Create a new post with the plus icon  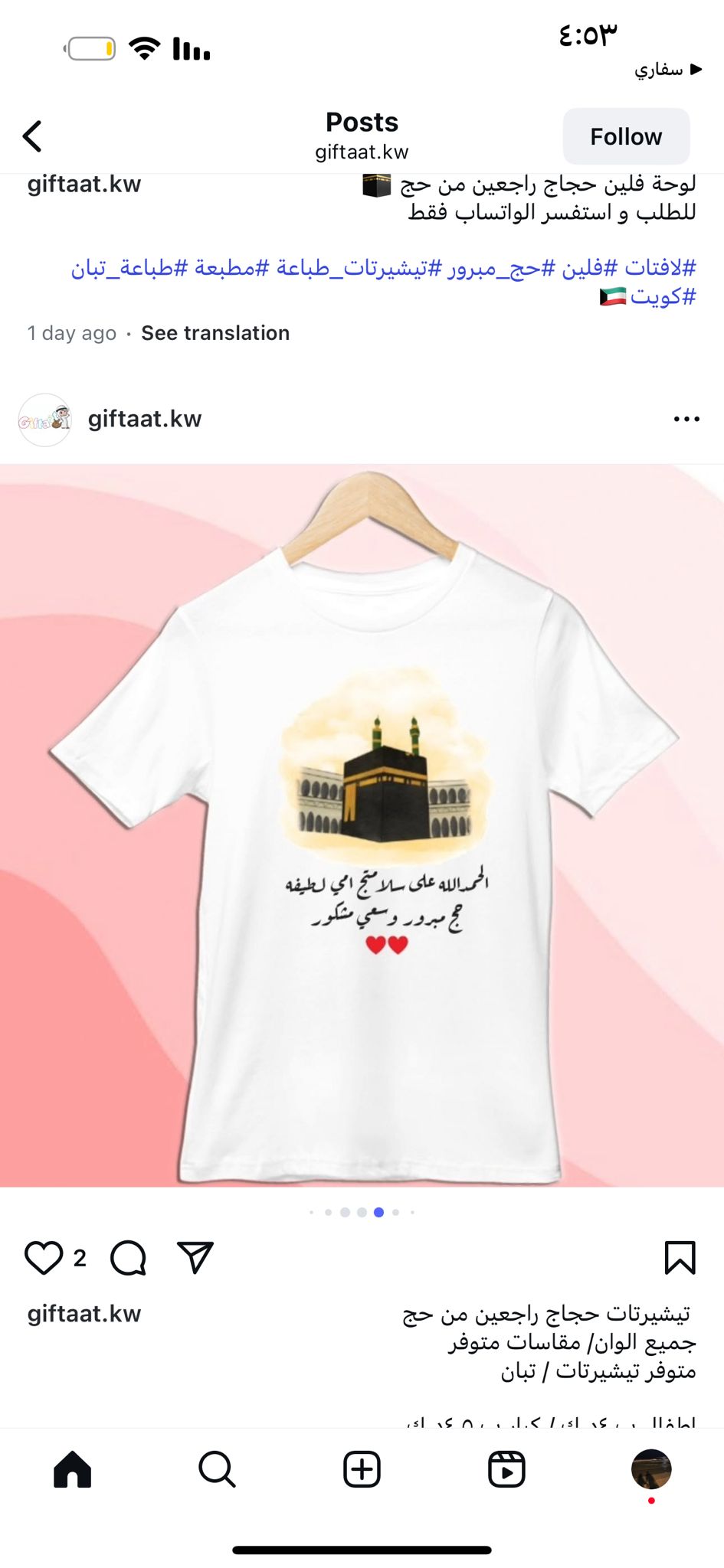click(362, 1469)
